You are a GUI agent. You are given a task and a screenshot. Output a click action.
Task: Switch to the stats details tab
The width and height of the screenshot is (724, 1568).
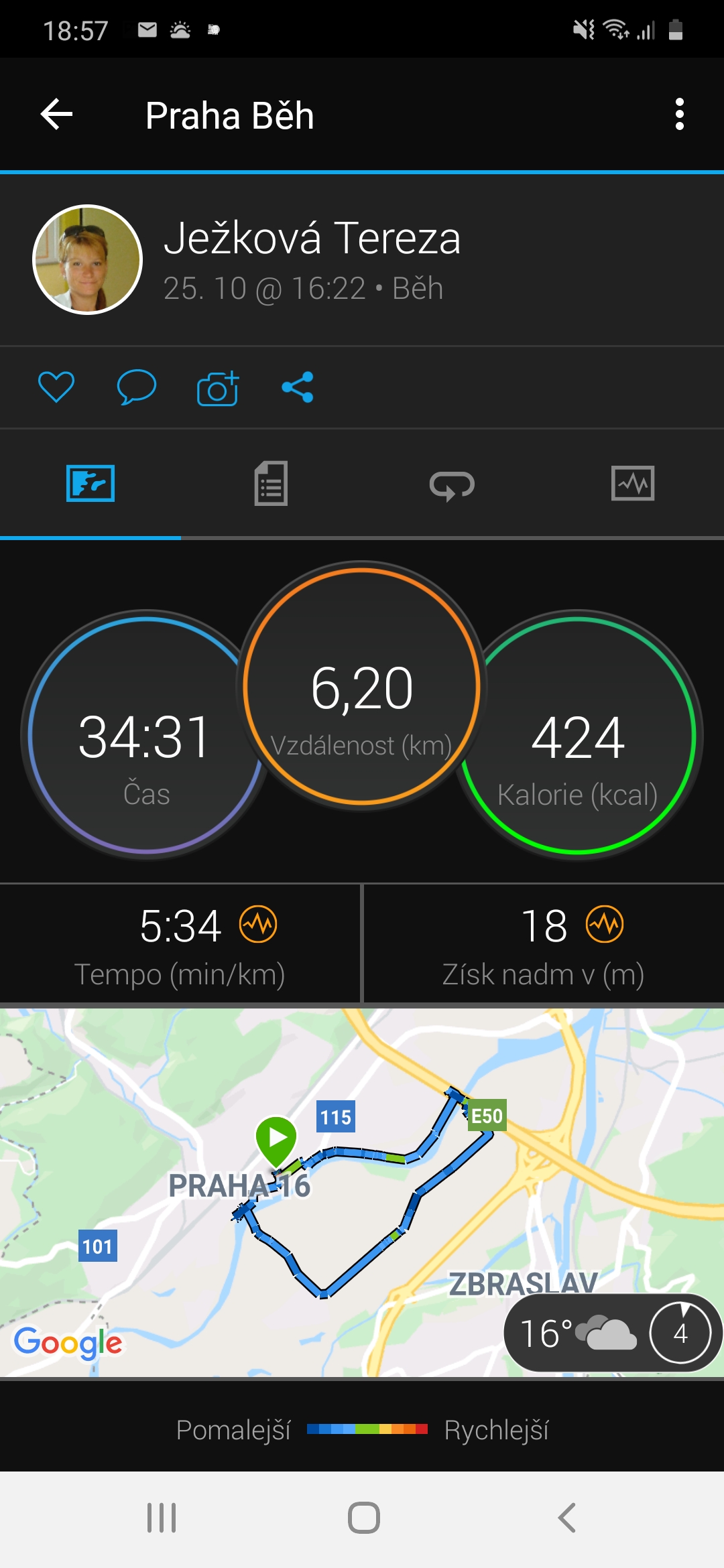(271, 483)
